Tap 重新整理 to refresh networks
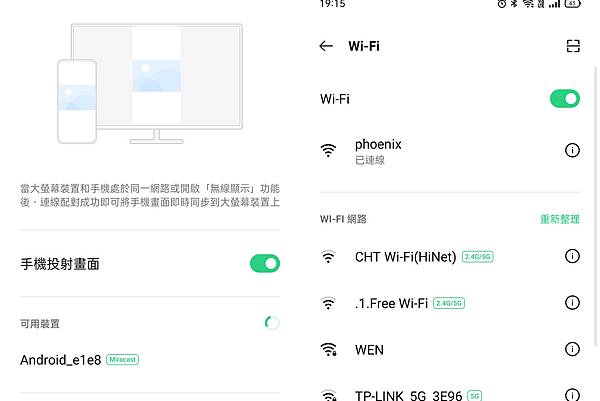Screen dimensions: 600x401 pyautogui.click(x=560, y=219)
